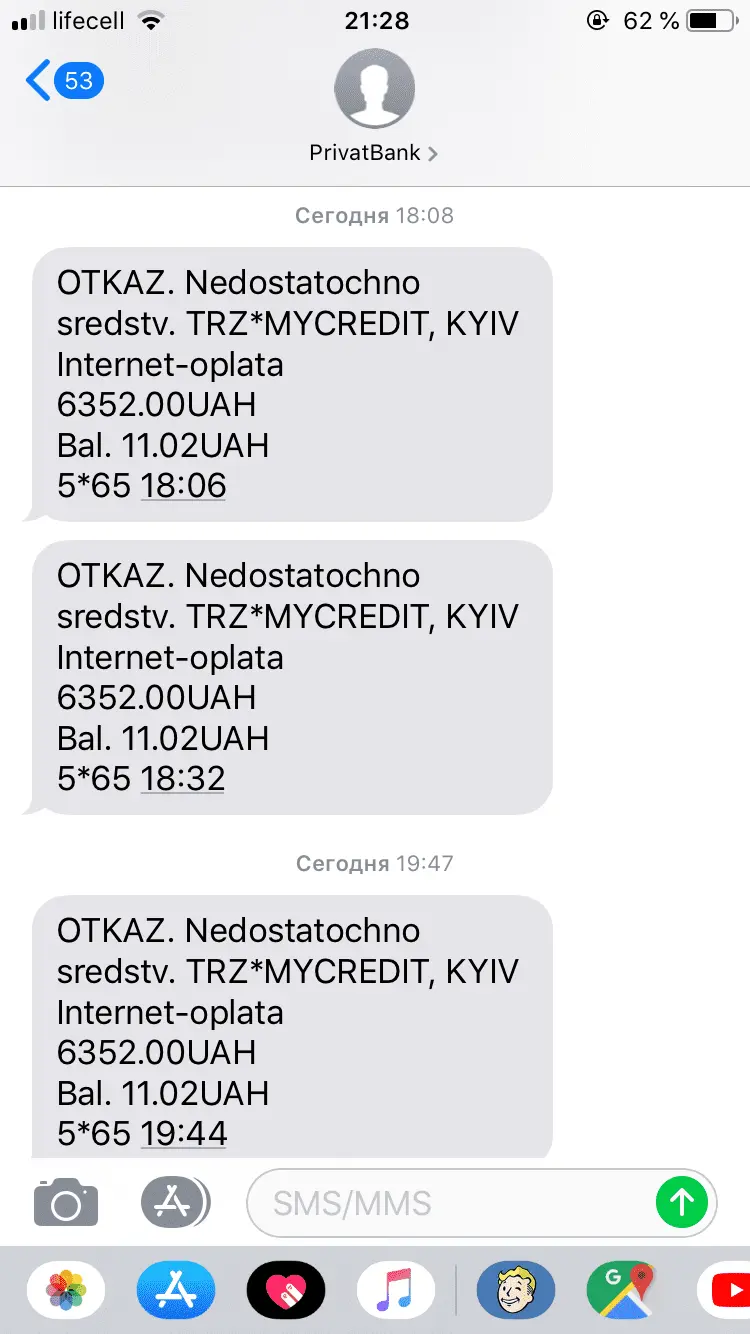Open PrivatBank contact details

click(374, 153)
